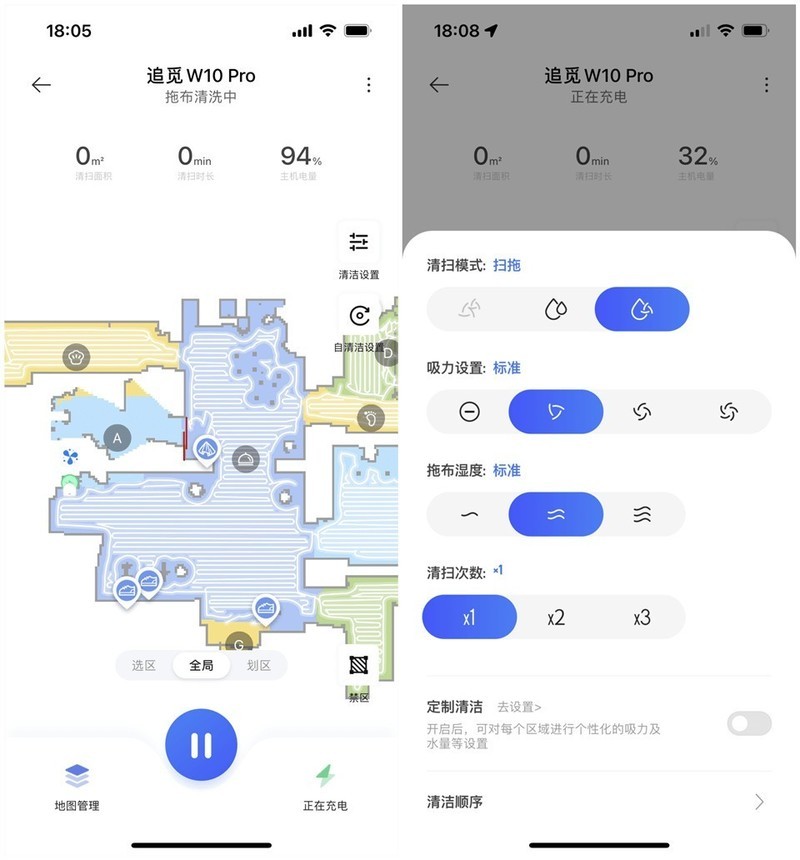Select the 扫拖 sweep-and-mop mode

click(x=641, y=309)
